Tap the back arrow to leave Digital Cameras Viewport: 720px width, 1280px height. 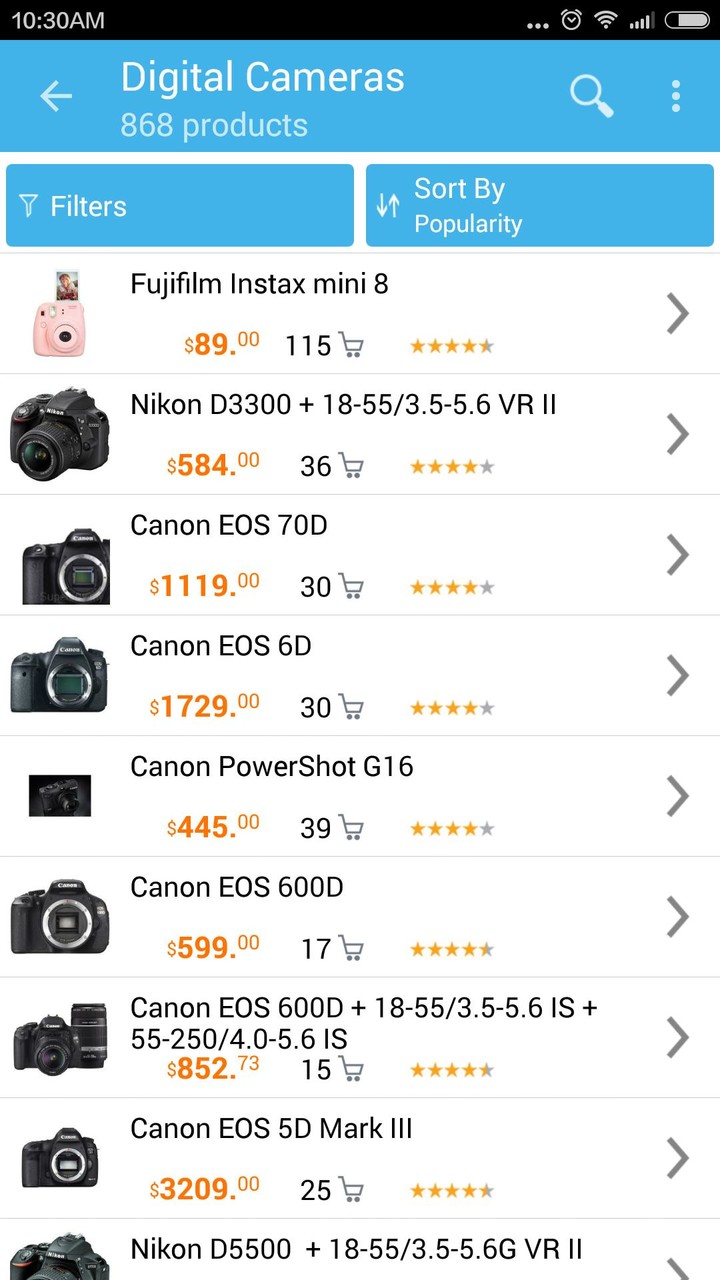click(56, 96)
